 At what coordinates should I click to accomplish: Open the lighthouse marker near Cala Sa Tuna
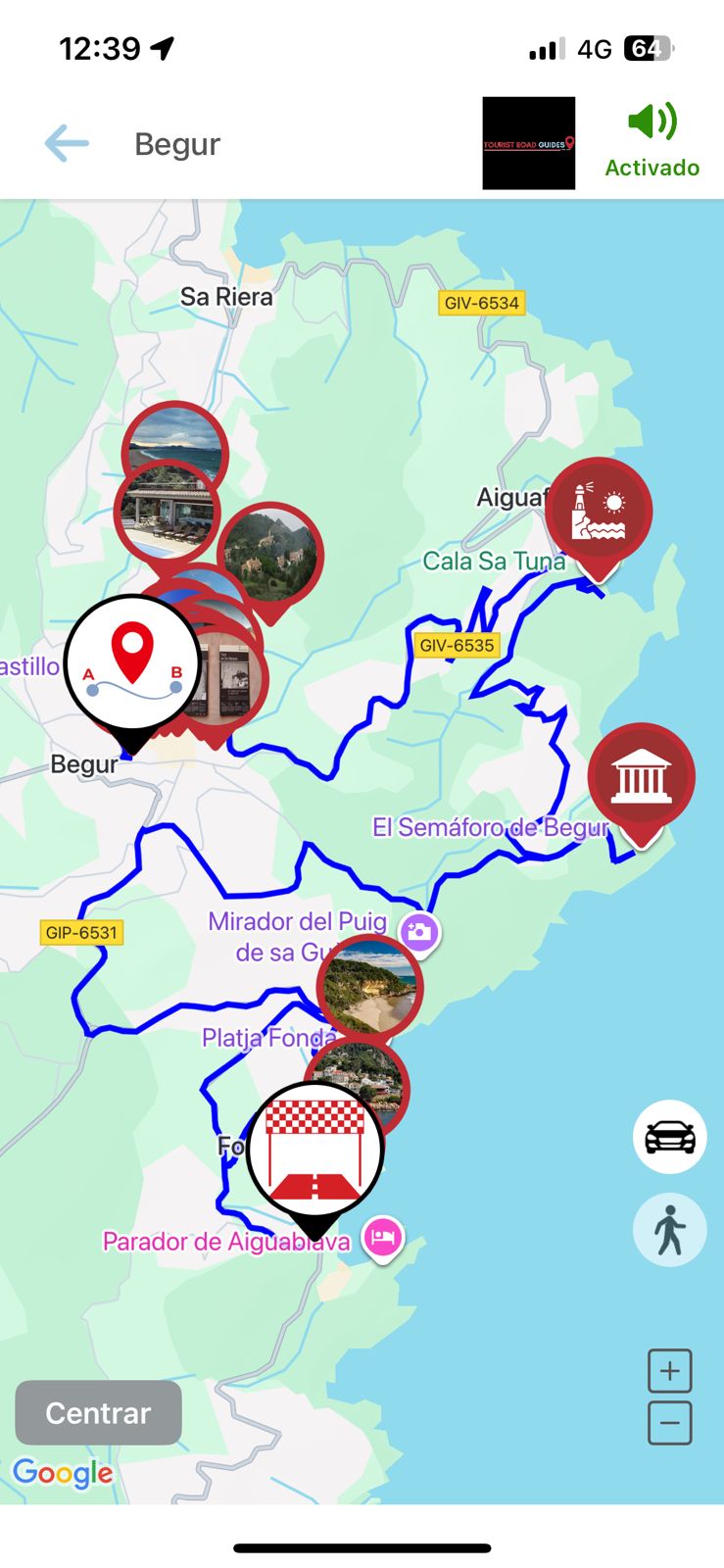point(599,511)
